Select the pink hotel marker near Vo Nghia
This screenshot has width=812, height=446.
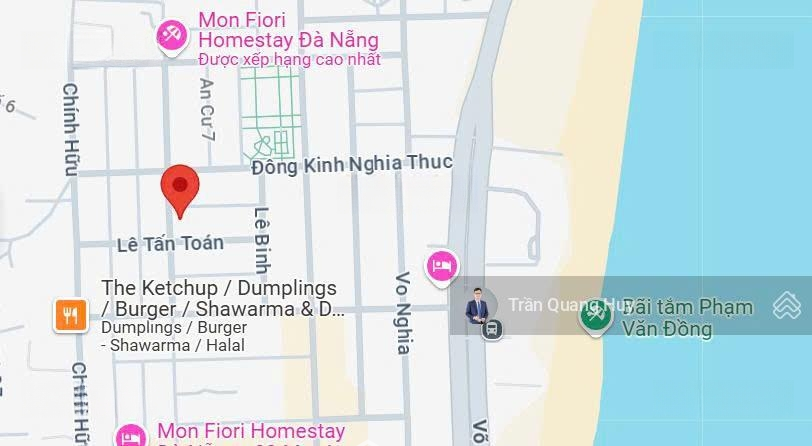[x=441, y=265]
